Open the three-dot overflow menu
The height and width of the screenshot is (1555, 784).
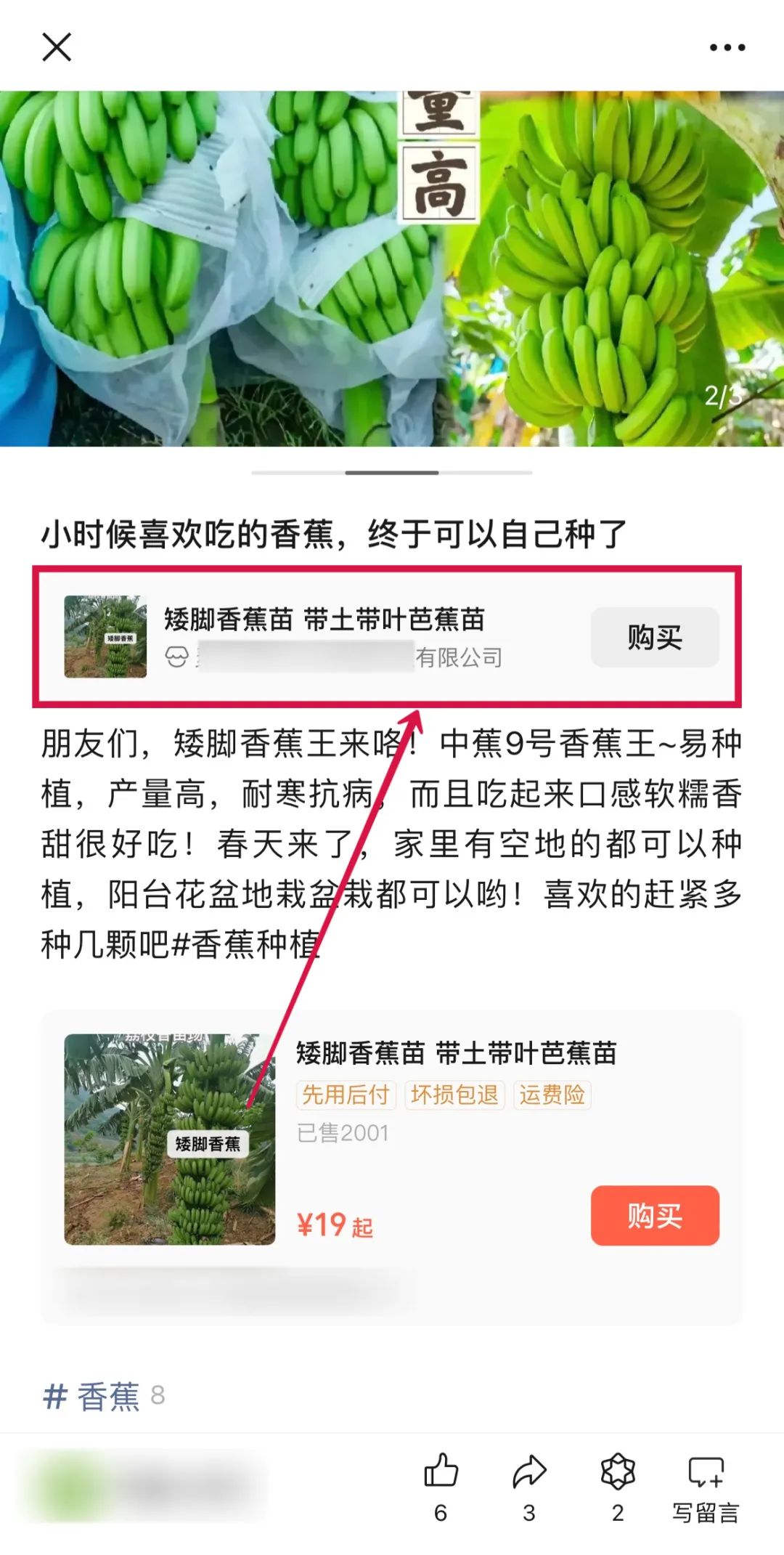(x=727, y=48)
